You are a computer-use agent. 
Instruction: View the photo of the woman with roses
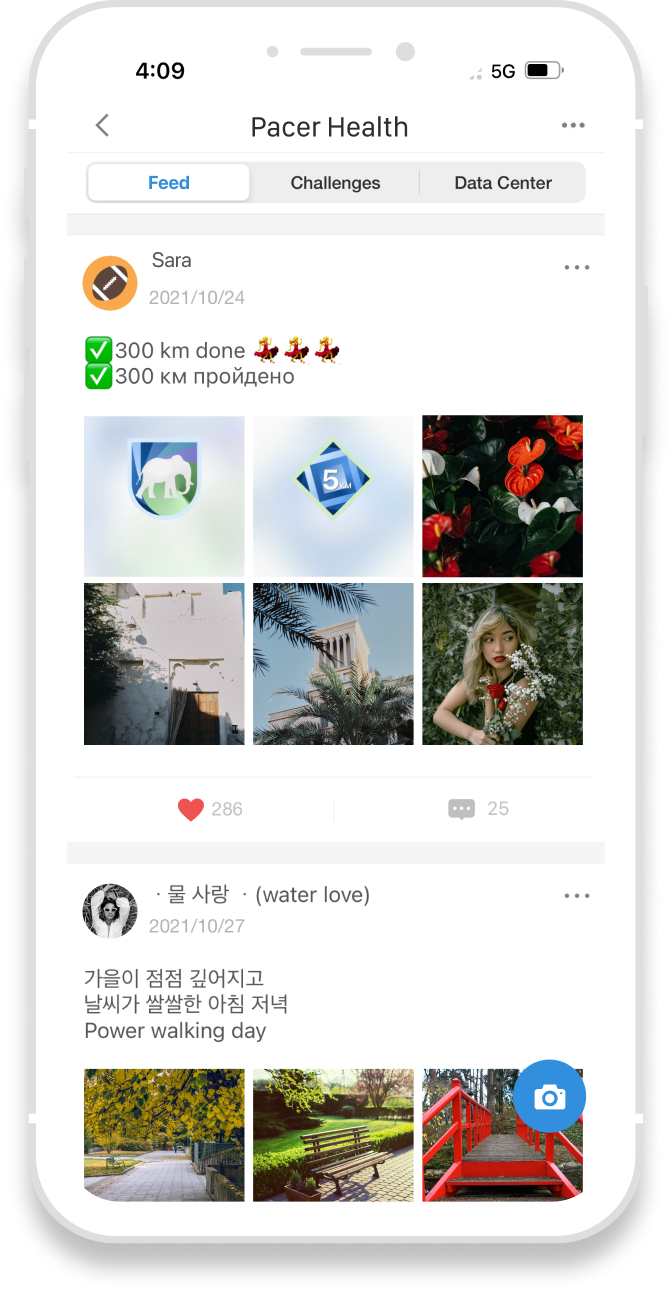click(502, 664)
